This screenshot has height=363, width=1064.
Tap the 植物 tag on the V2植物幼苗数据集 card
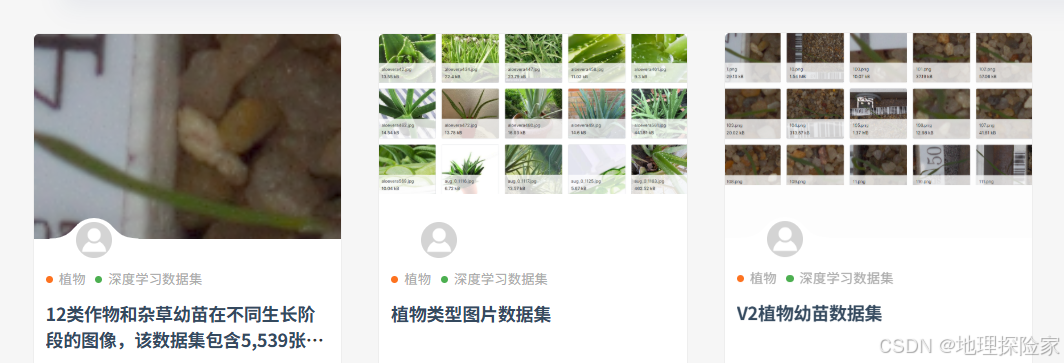pyautogui.click(x=763, y=278)
